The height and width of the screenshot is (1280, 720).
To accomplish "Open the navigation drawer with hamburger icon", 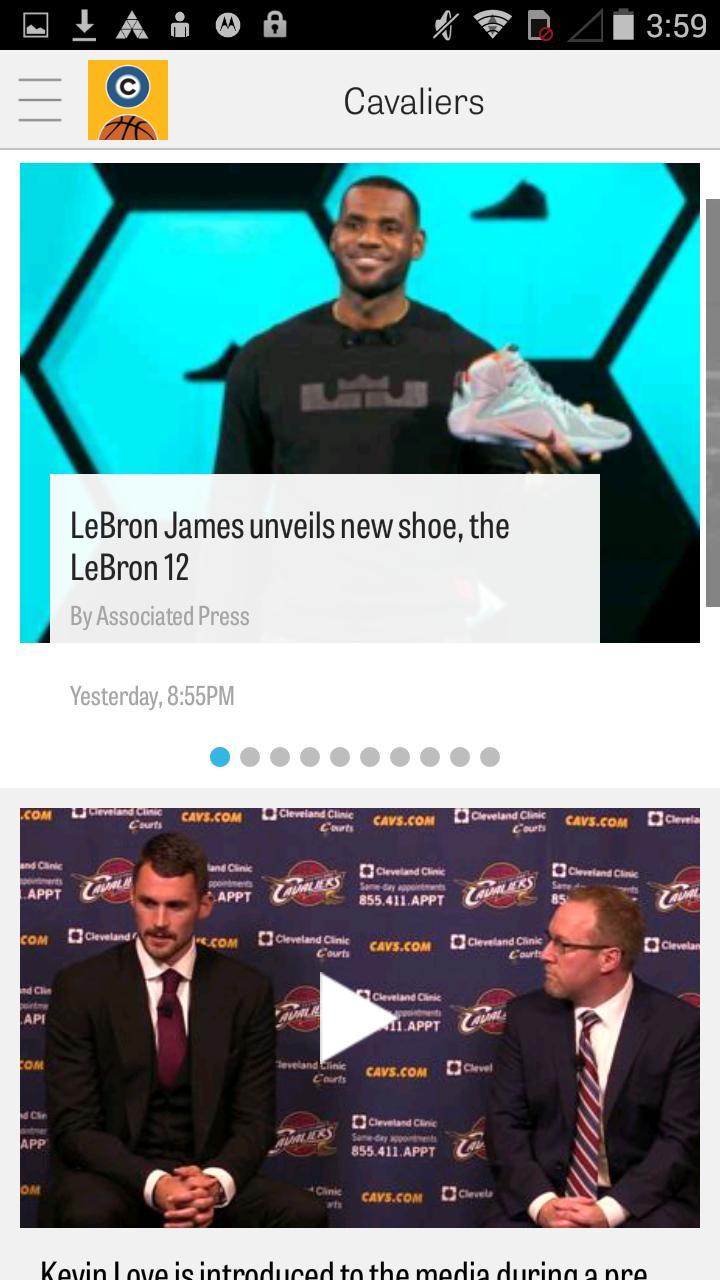I will coord(39,100).
